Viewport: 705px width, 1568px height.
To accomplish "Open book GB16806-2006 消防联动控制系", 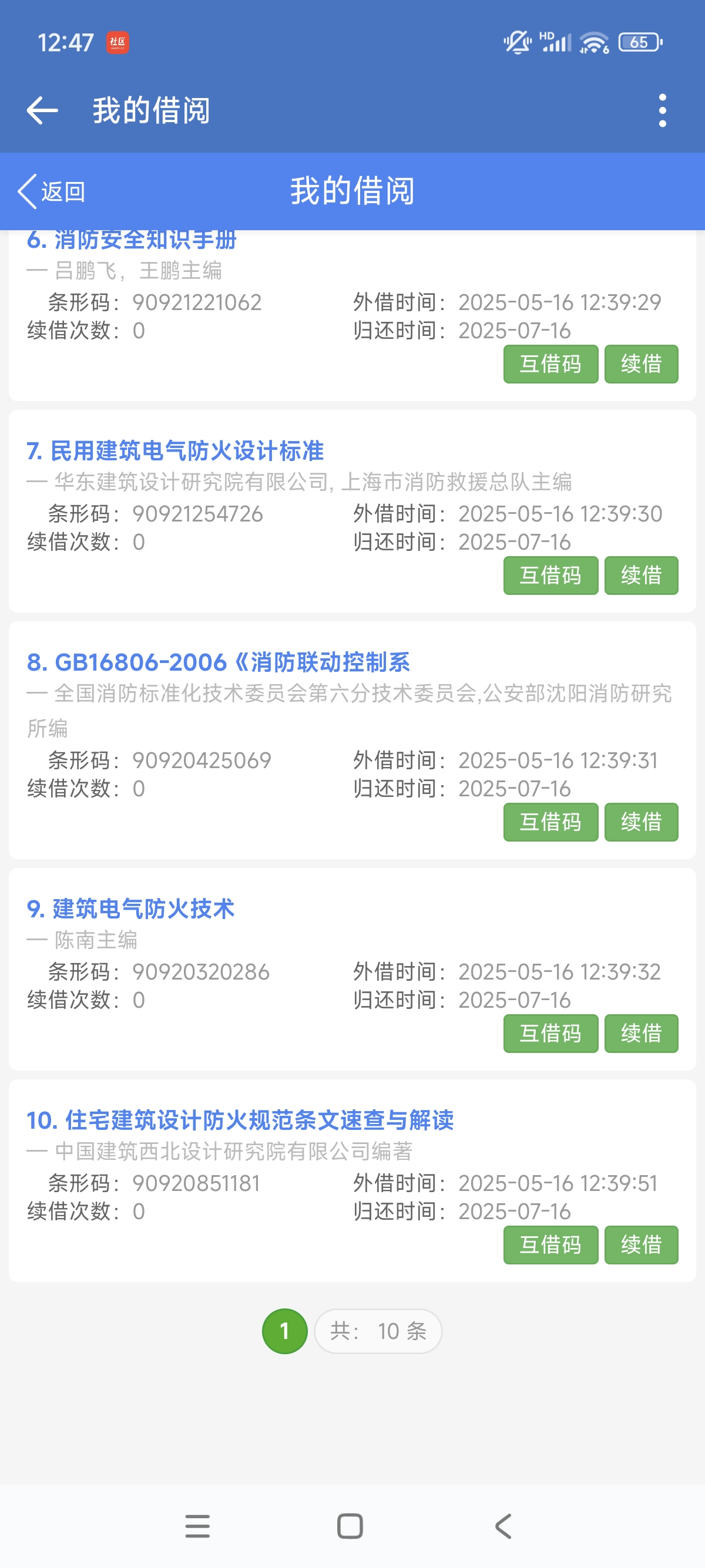I will (218, 662).
